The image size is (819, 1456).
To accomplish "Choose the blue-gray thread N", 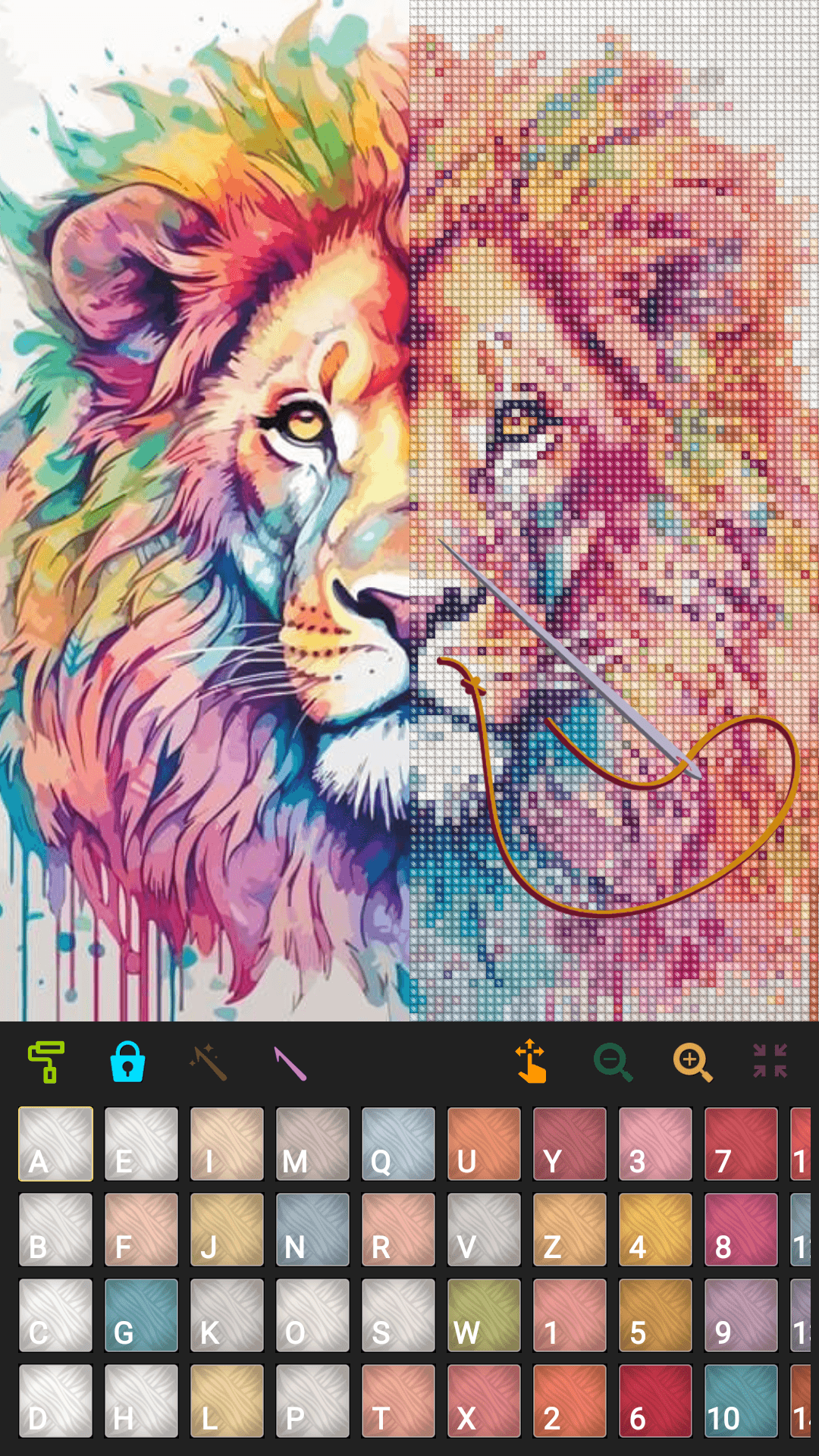I will coord(312,1229).
